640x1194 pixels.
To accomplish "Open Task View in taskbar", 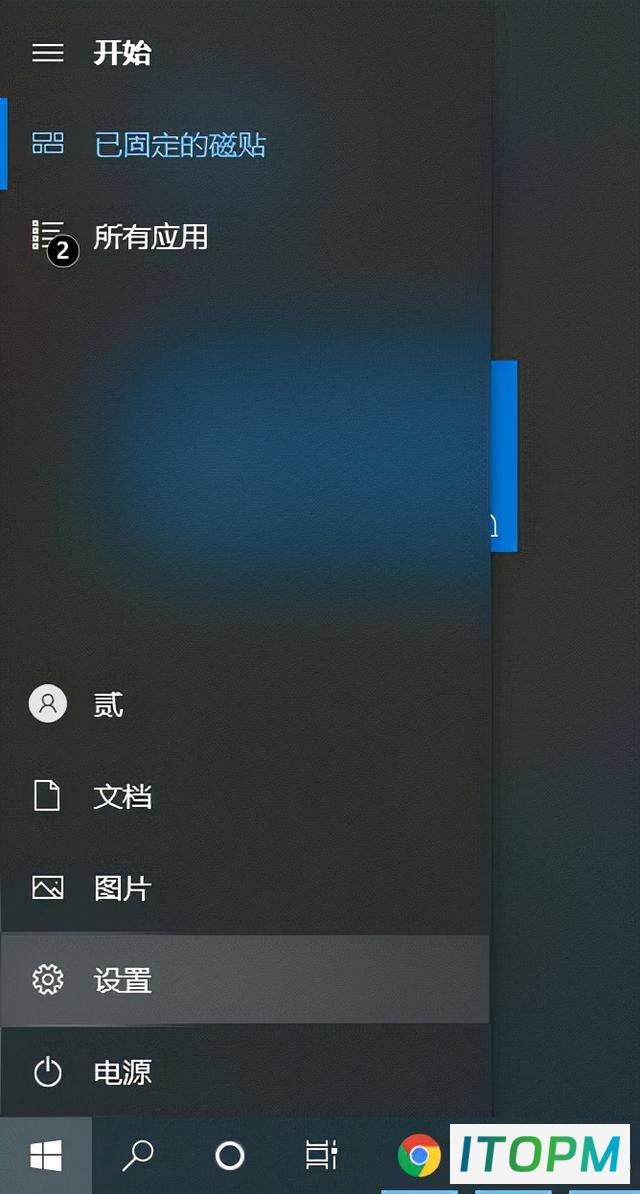I will coord(322,1155).
